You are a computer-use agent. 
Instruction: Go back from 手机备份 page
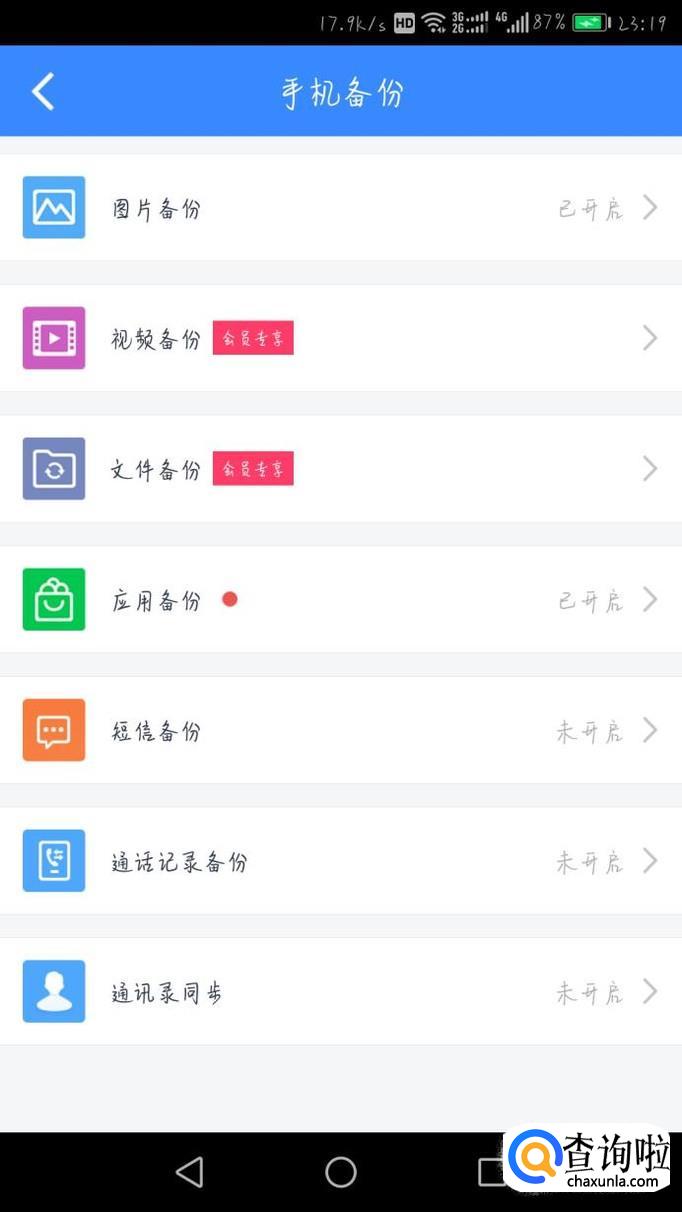click(42, 92)
